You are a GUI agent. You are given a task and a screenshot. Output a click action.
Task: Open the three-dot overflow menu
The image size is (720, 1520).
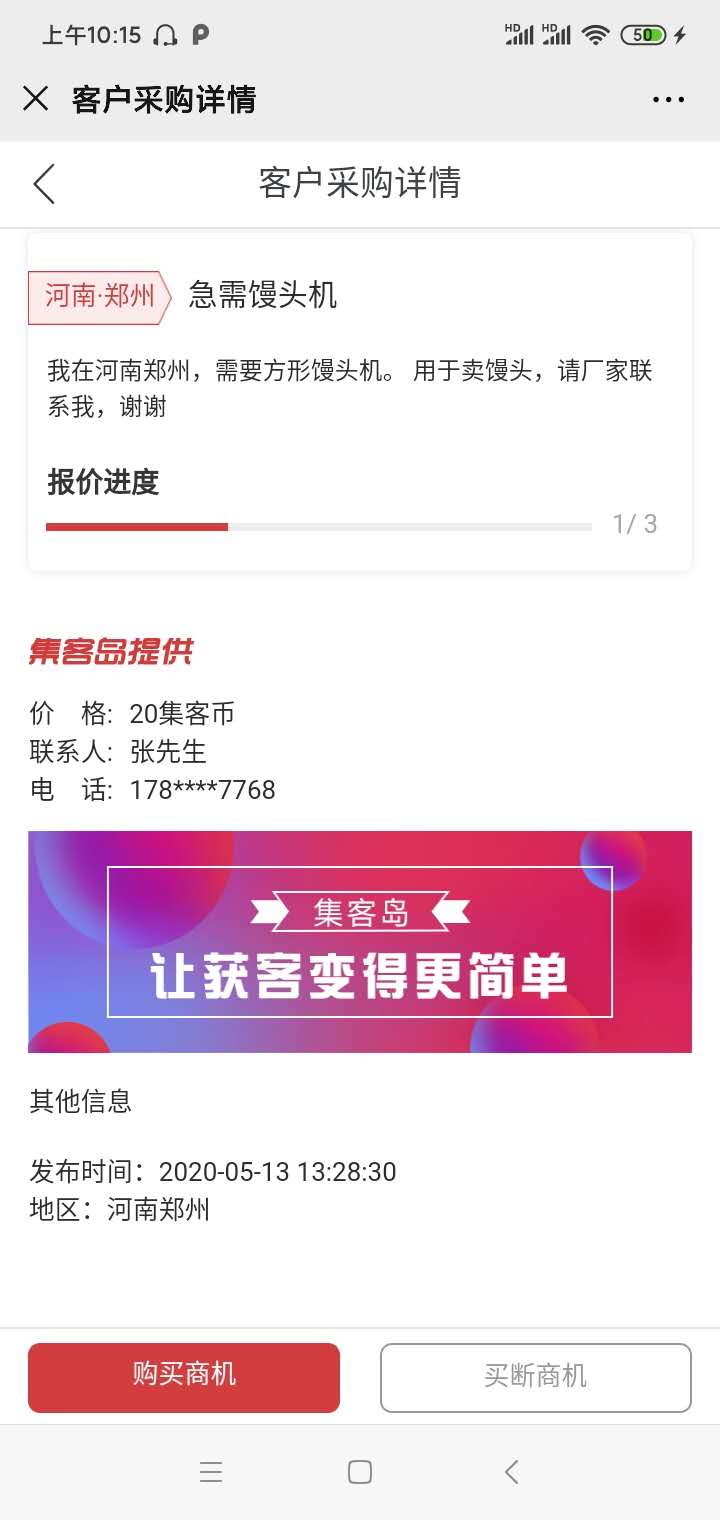pyautogui.click(x=668, y=99)
